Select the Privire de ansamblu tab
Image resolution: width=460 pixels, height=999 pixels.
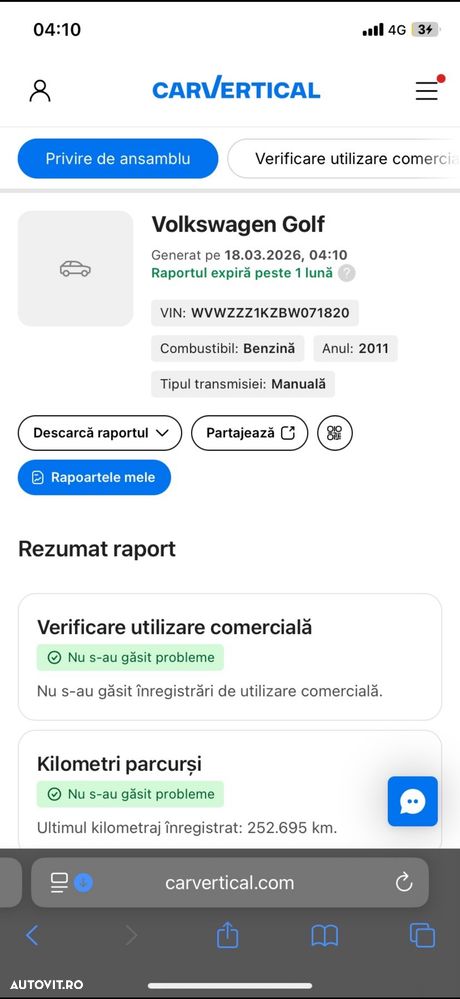118,159
